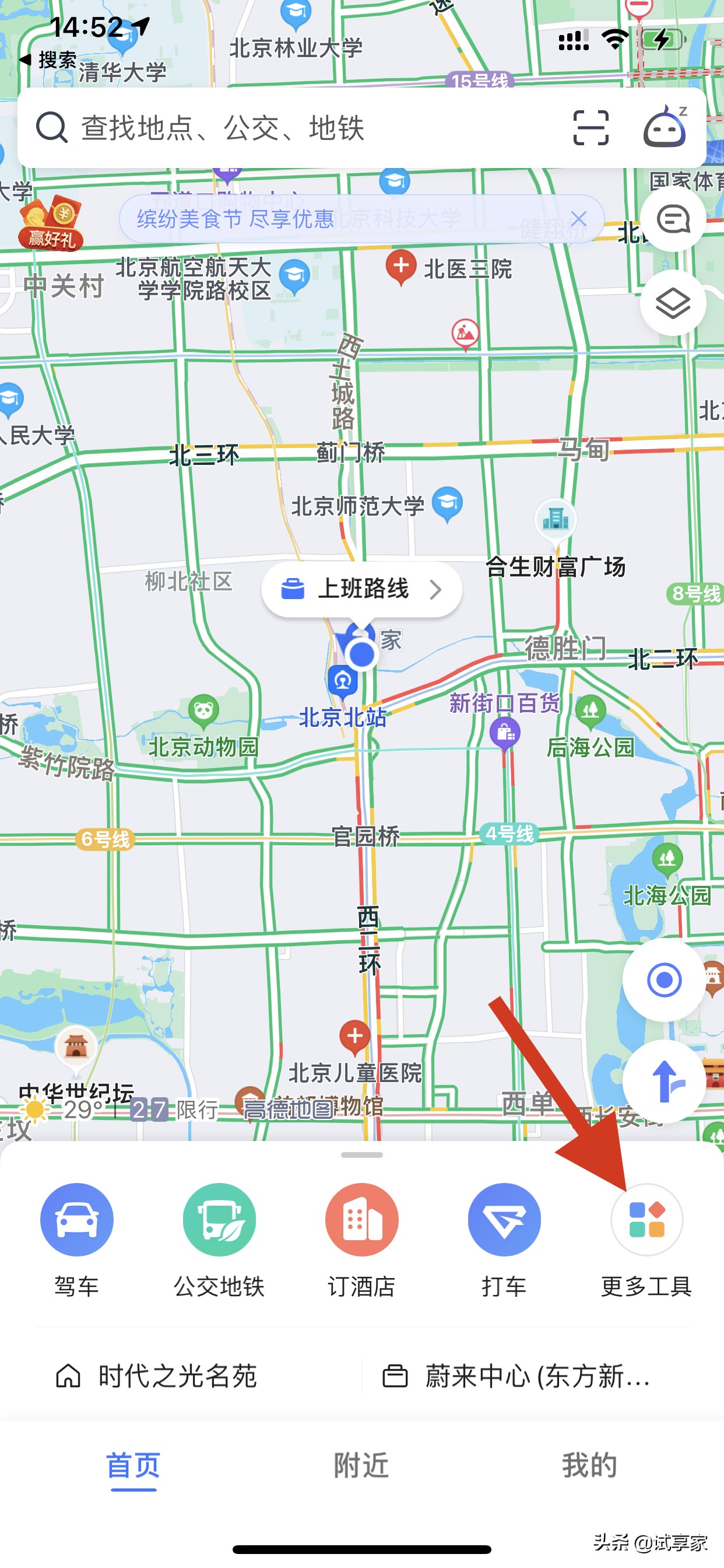The width and height of the screenshot is (724, 1568).
Task: Tap the 订酒店 hotel booking icon
Action: coord(361,1219)
